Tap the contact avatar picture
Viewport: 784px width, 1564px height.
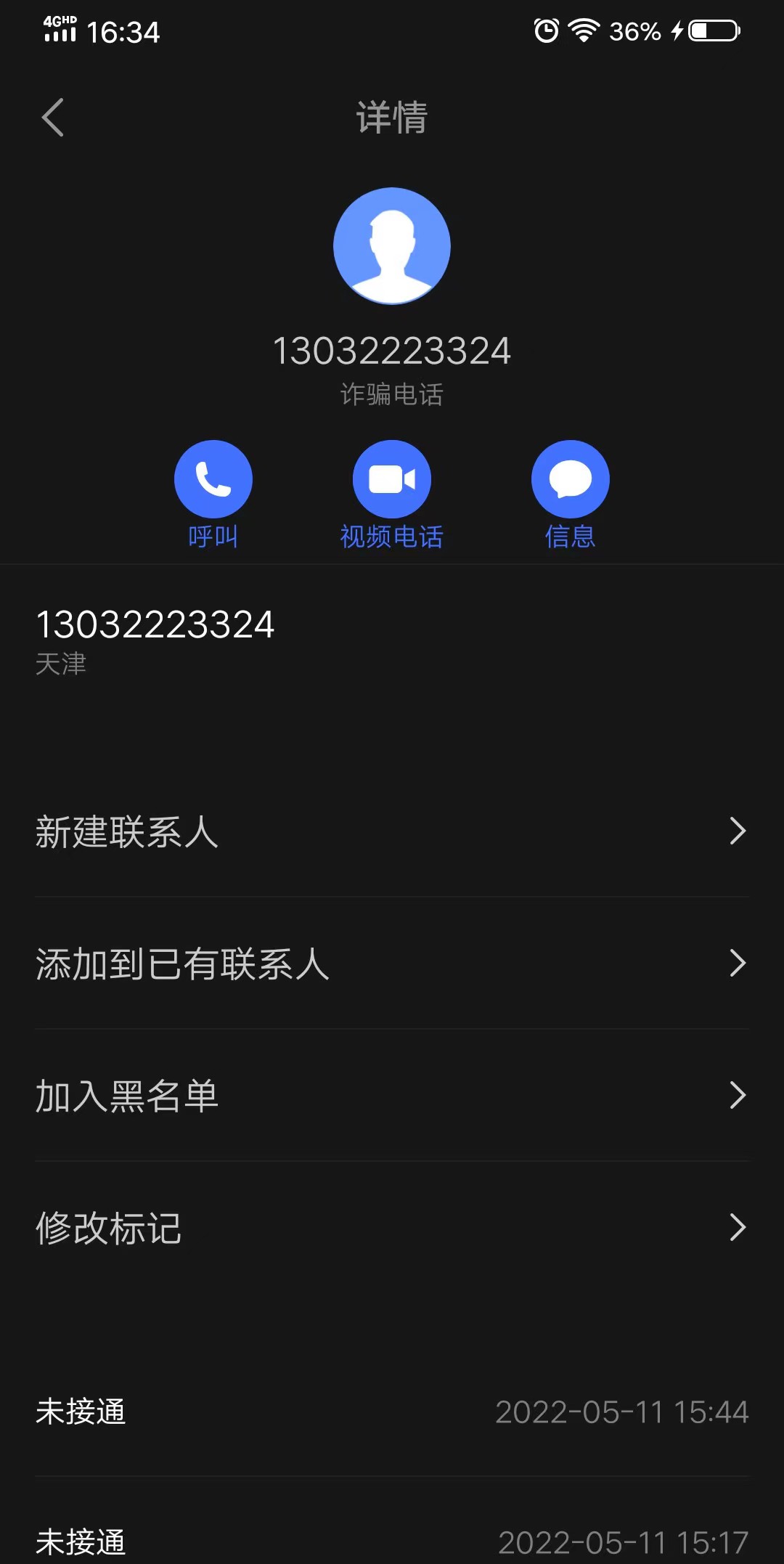tap(392, 246)
